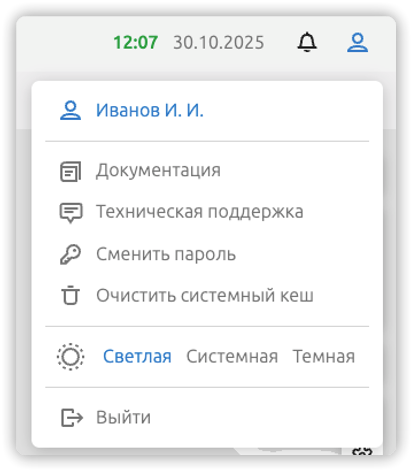Open Иванов И. И. profile entry
Image resolution: width=412 pixels, height=471 pixels.
[x=207, y=110]
